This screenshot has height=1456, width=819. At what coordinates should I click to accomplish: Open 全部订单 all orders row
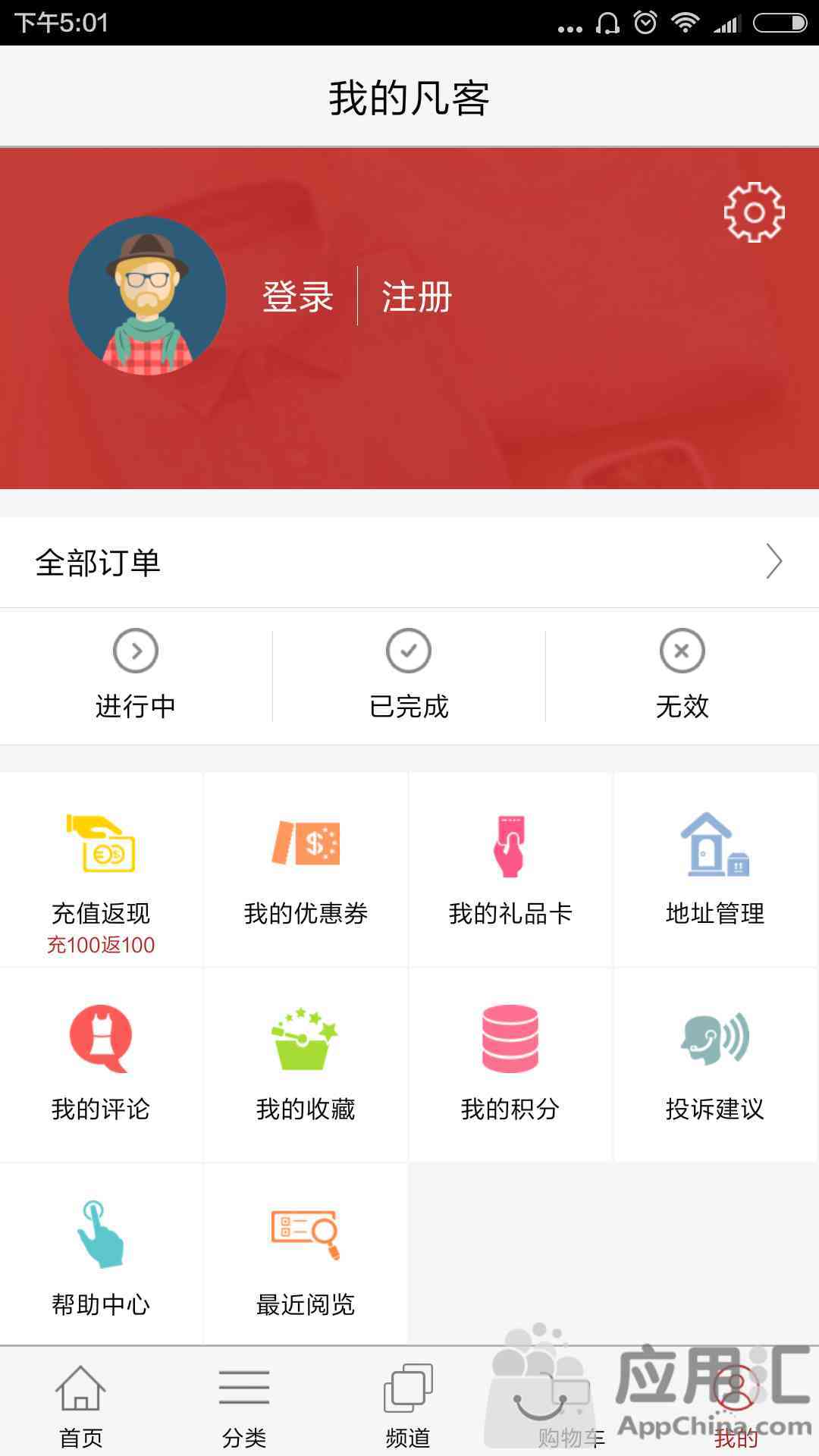click(409, 563)
